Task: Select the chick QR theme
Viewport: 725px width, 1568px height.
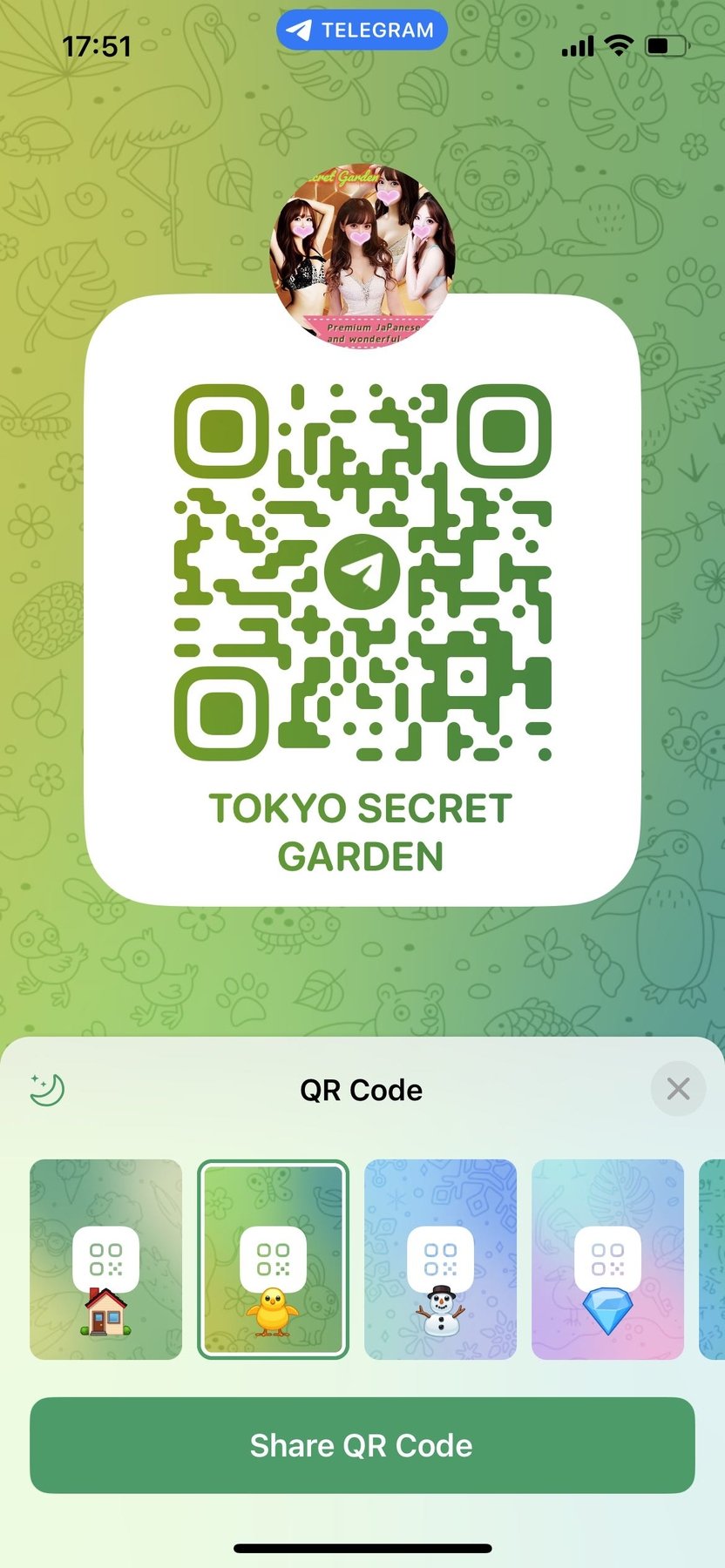Action: pyautogui.click(x=273, y=1259)
